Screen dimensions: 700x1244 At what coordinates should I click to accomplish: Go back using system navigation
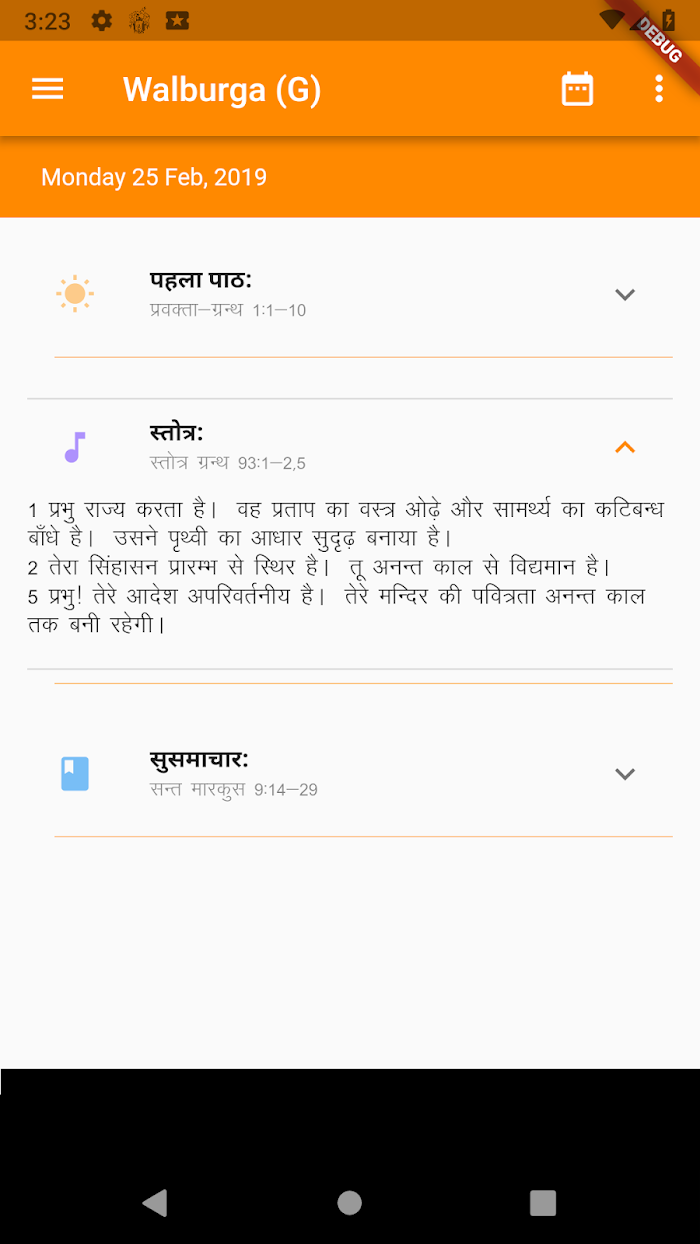coord(155,1202)
